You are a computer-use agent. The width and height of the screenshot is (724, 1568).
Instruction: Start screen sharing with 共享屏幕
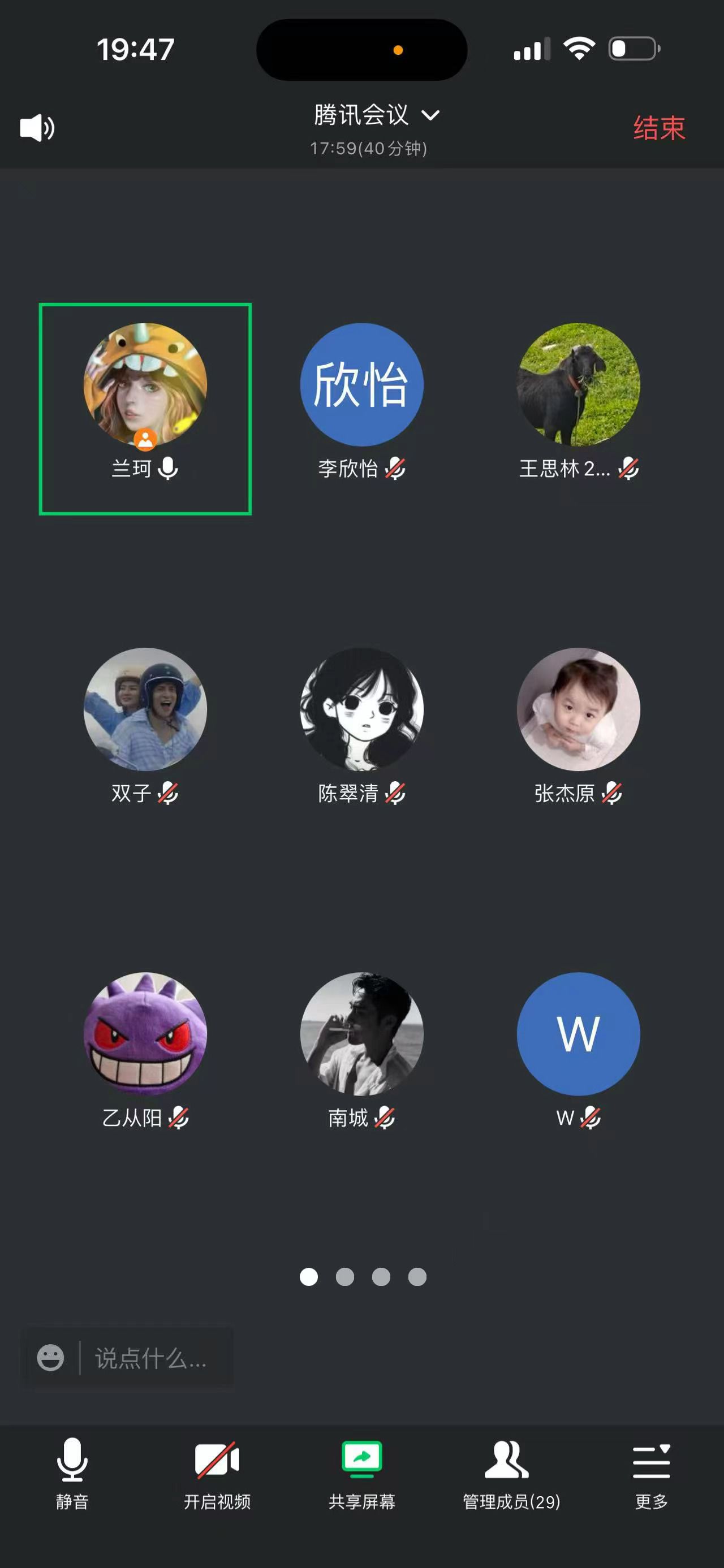pos(361,1474)
